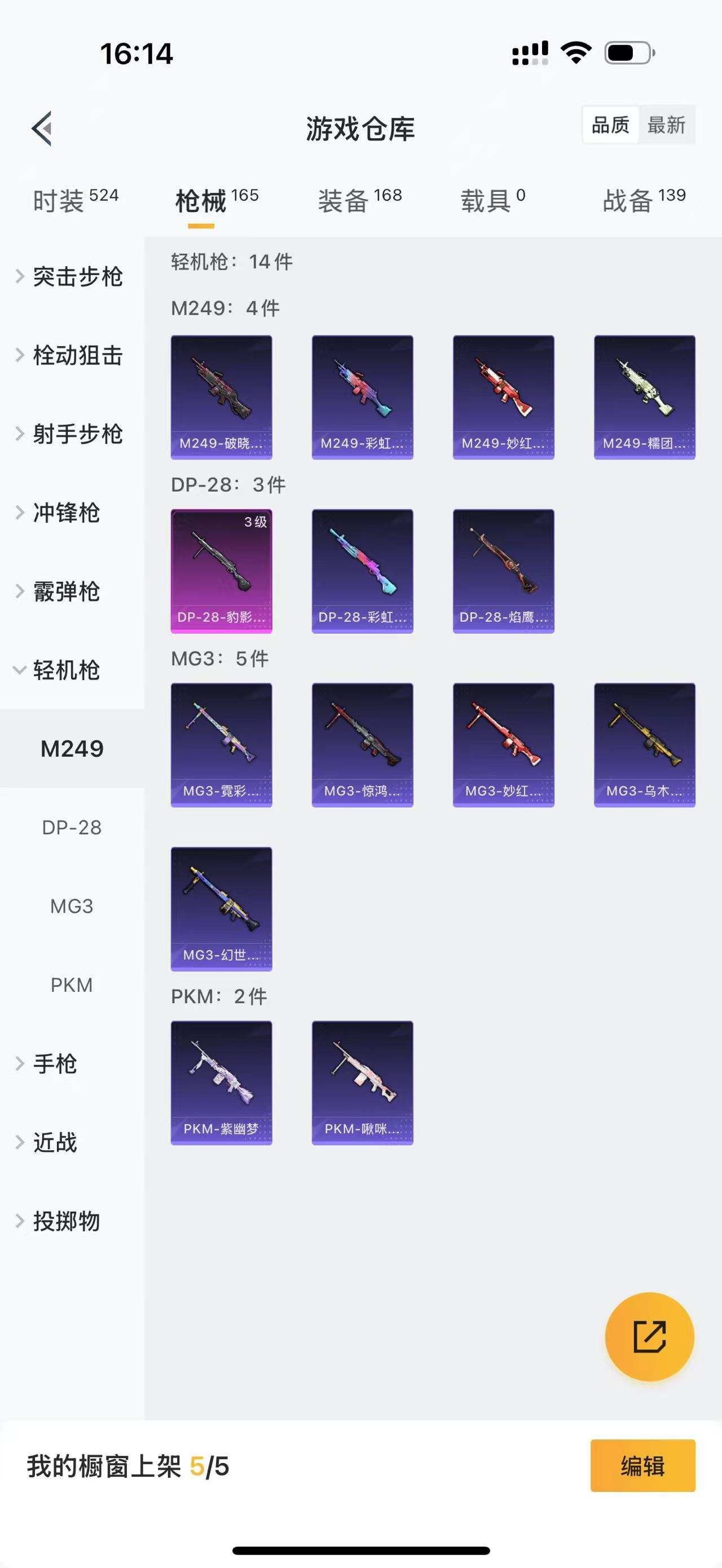View the DP-28-豹影 level 3 skin
The width and height of the screenshot is (722, 1568).
(x=221, y=571)
